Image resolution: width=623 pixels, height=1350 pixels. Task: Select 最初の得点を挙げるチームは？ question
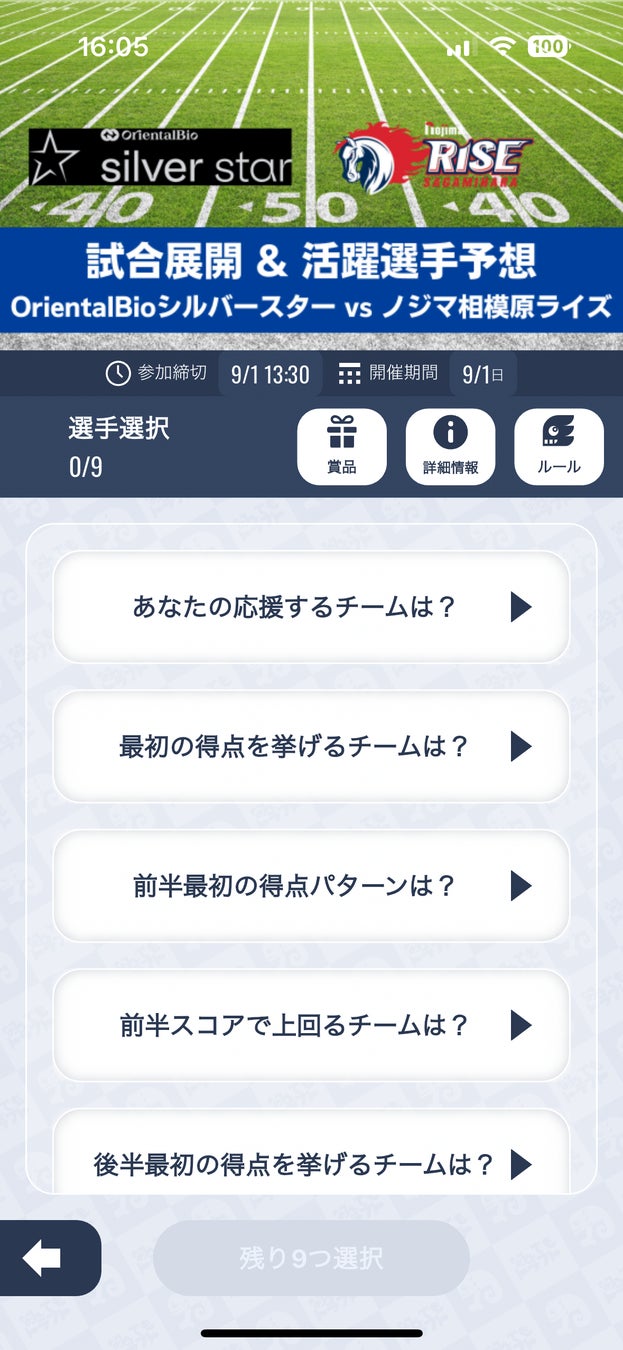[x=311, y=746]
